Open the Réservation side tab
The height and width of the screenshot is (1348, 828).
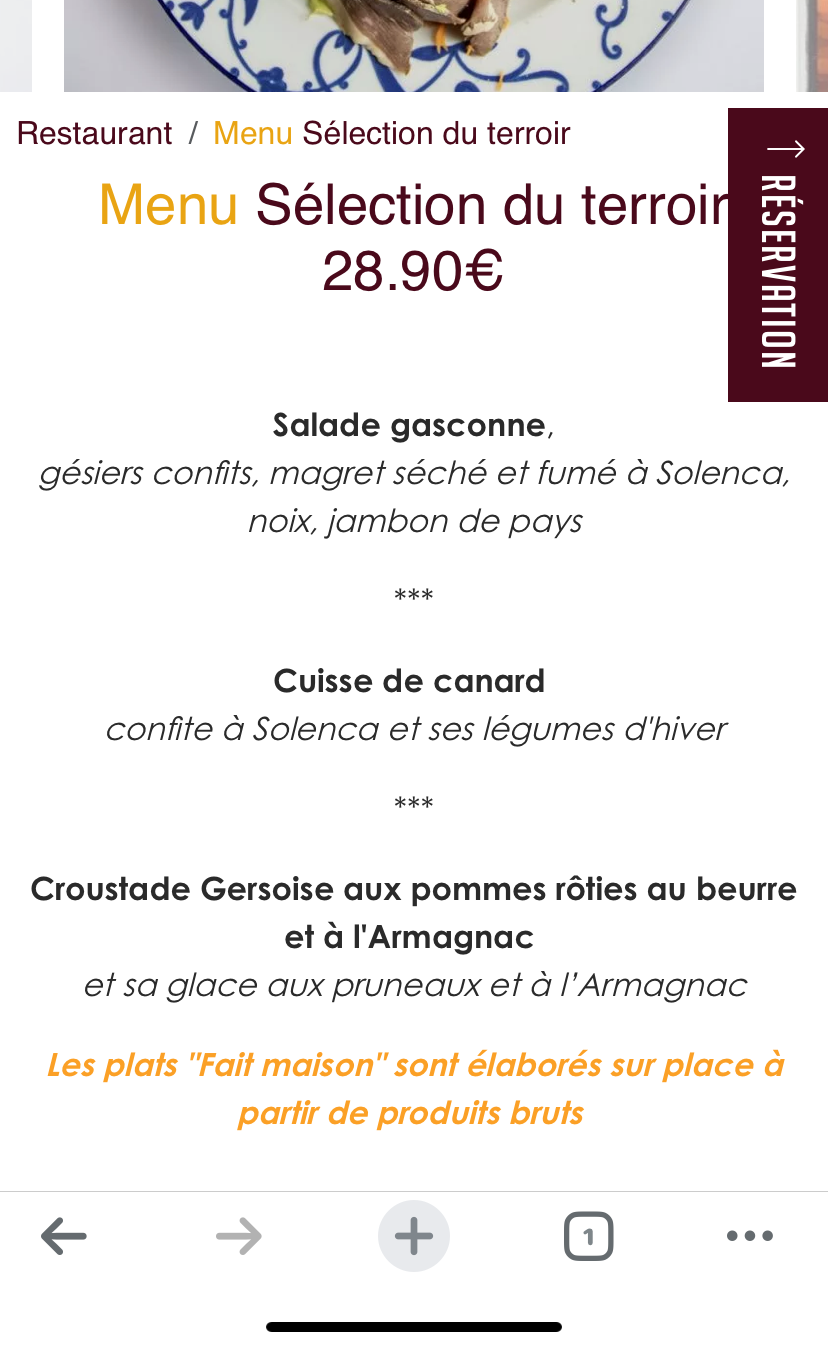(x=778, y=255)
